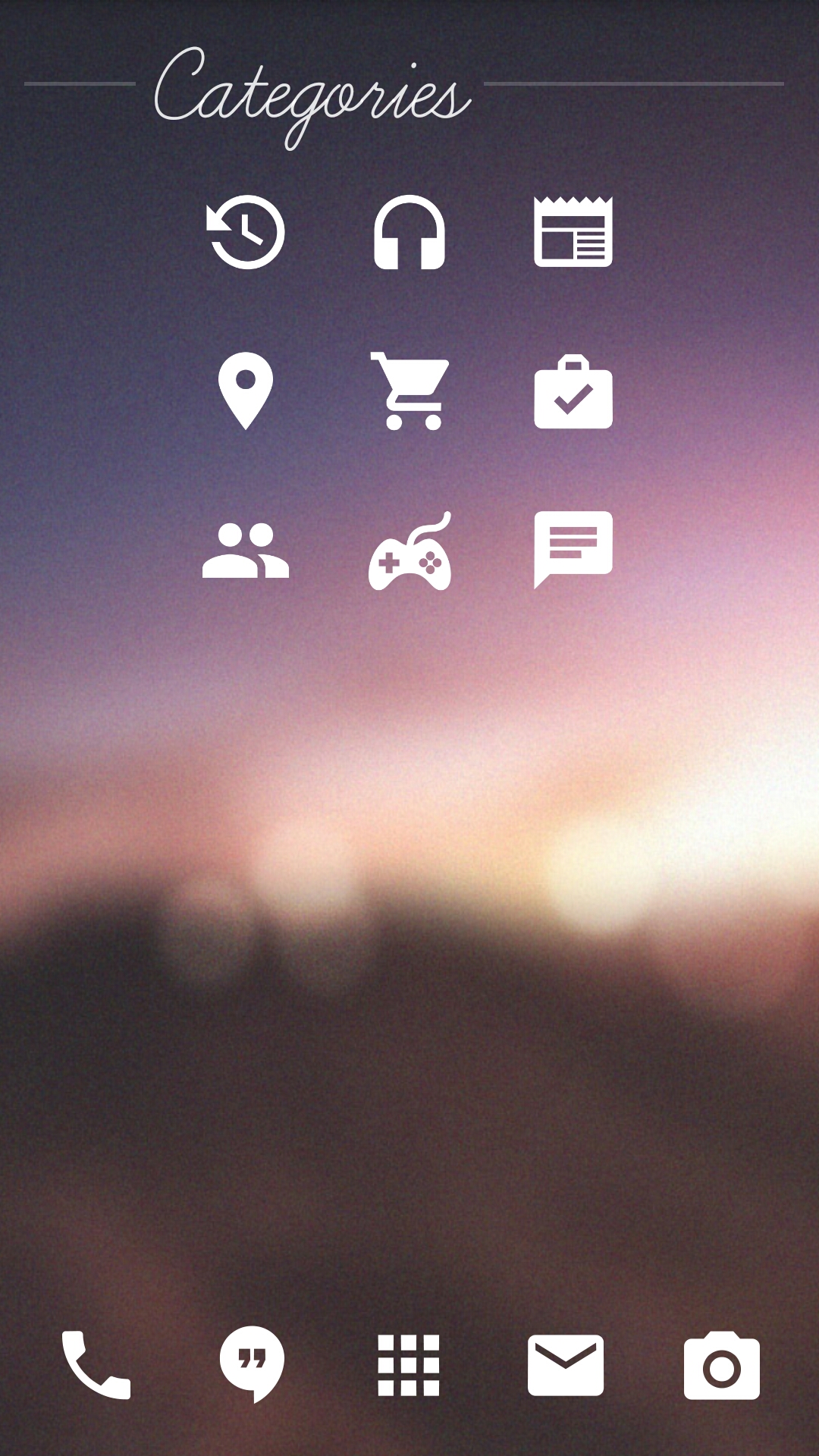Open the people social category
The height and width of the screenshot is (1456, 819).
point(246,551)
